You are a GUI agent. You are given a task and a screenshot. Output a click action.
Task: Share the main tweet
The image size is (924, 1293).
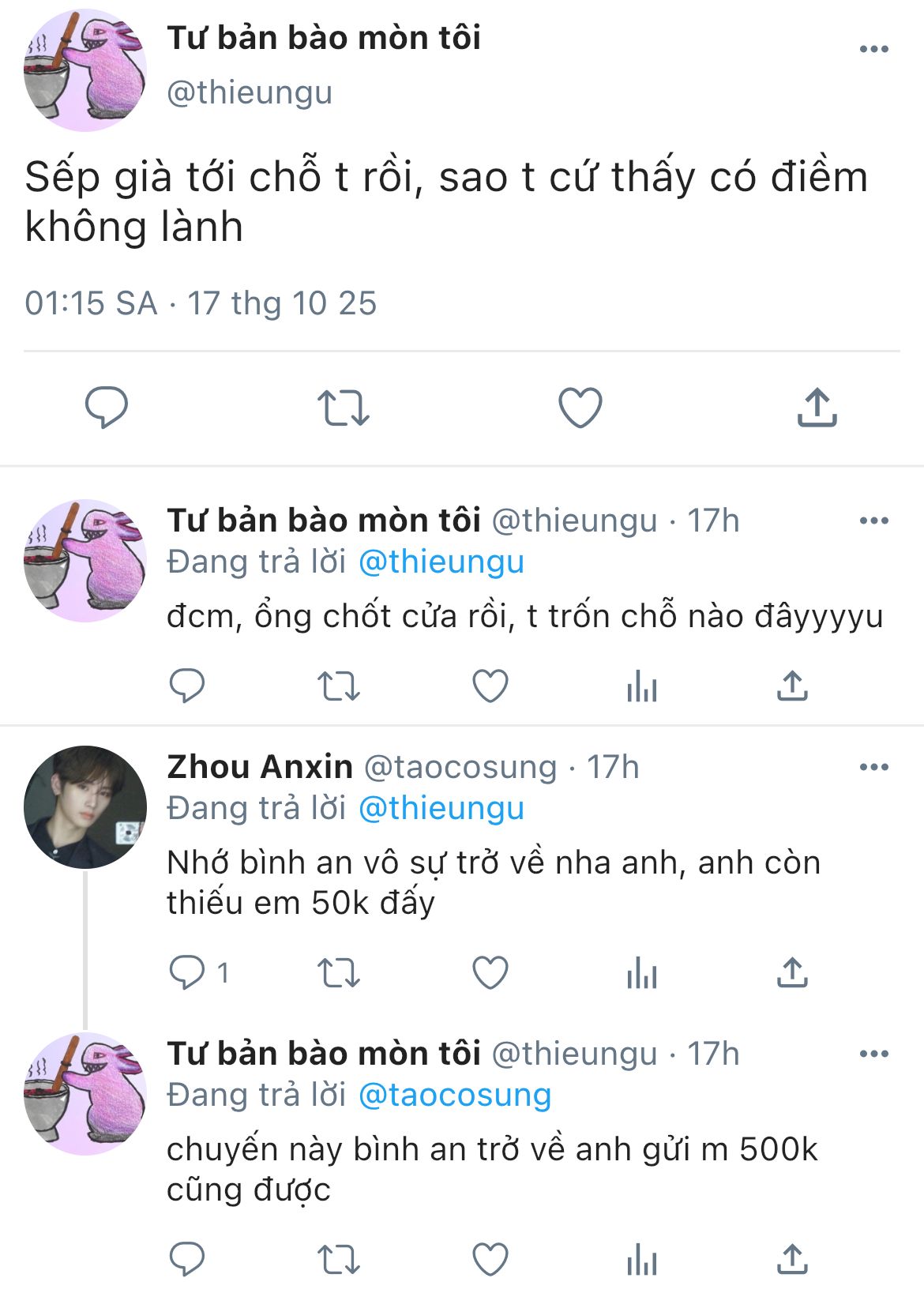click(x=817, y=408)
